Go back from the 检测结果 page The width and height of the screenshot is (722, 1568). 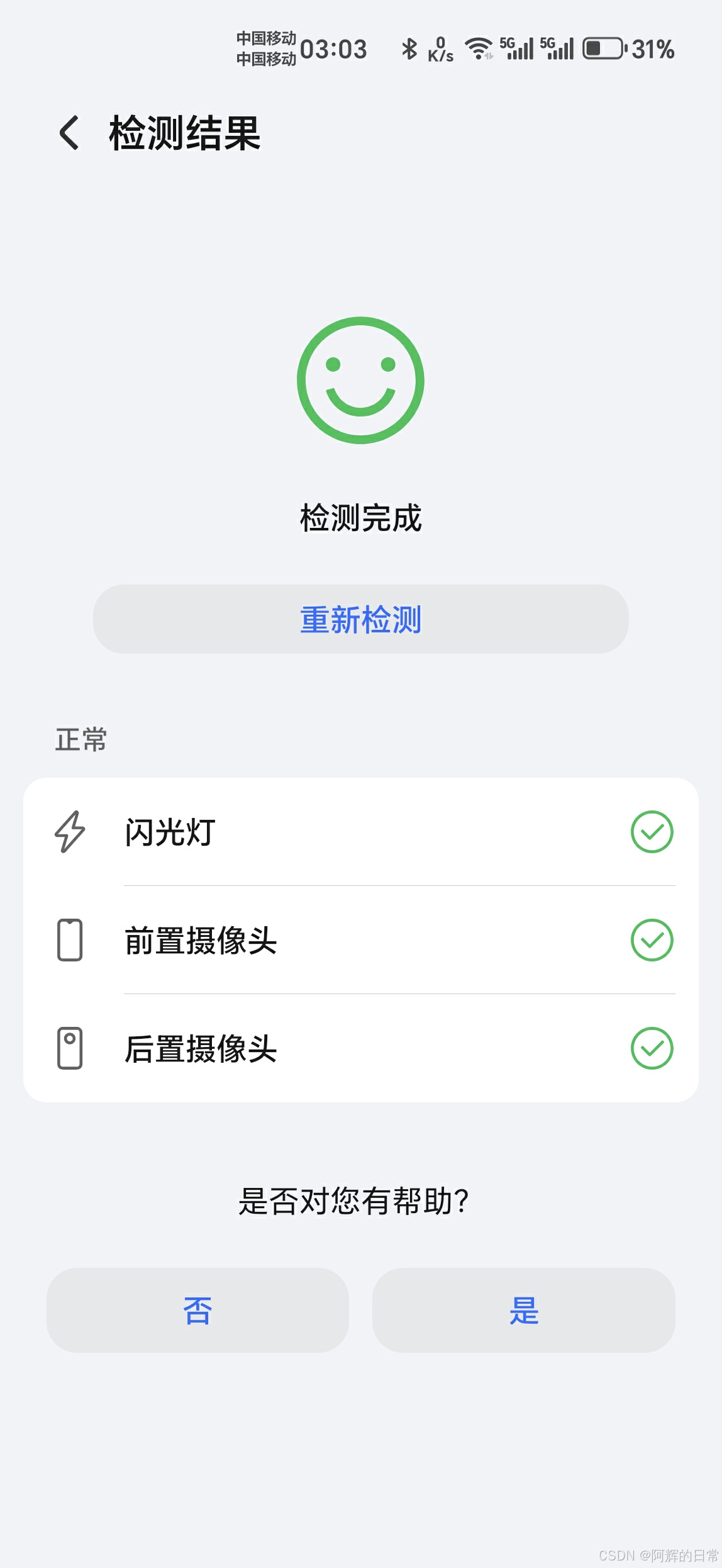pos(69,133)
